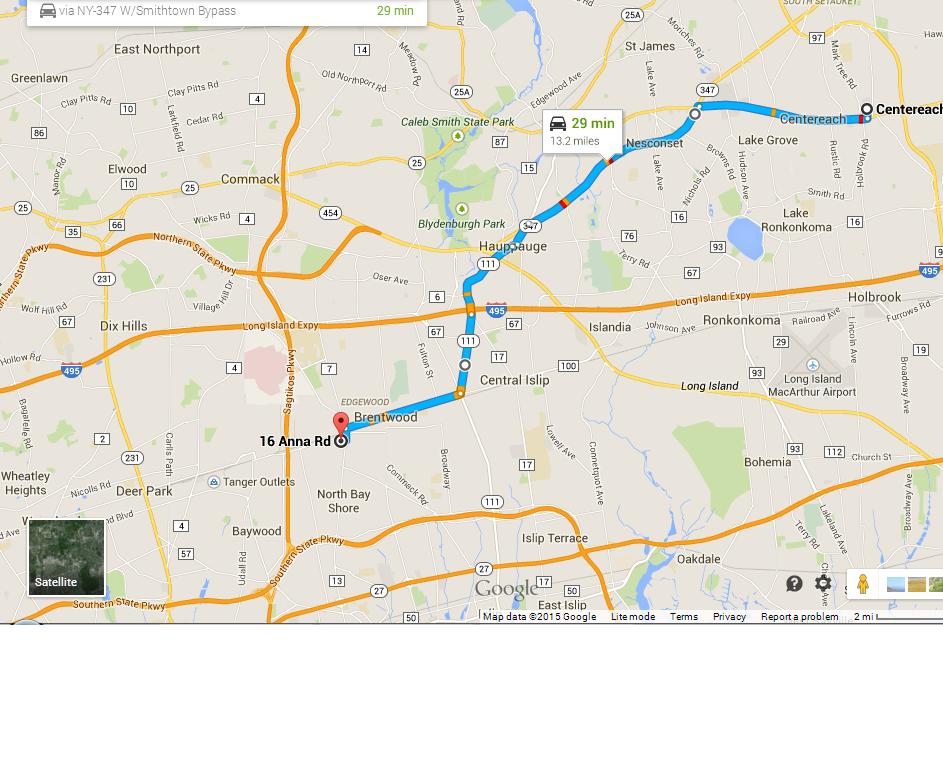
Task: Switch to Lite mode
Action: coord(633,617)
